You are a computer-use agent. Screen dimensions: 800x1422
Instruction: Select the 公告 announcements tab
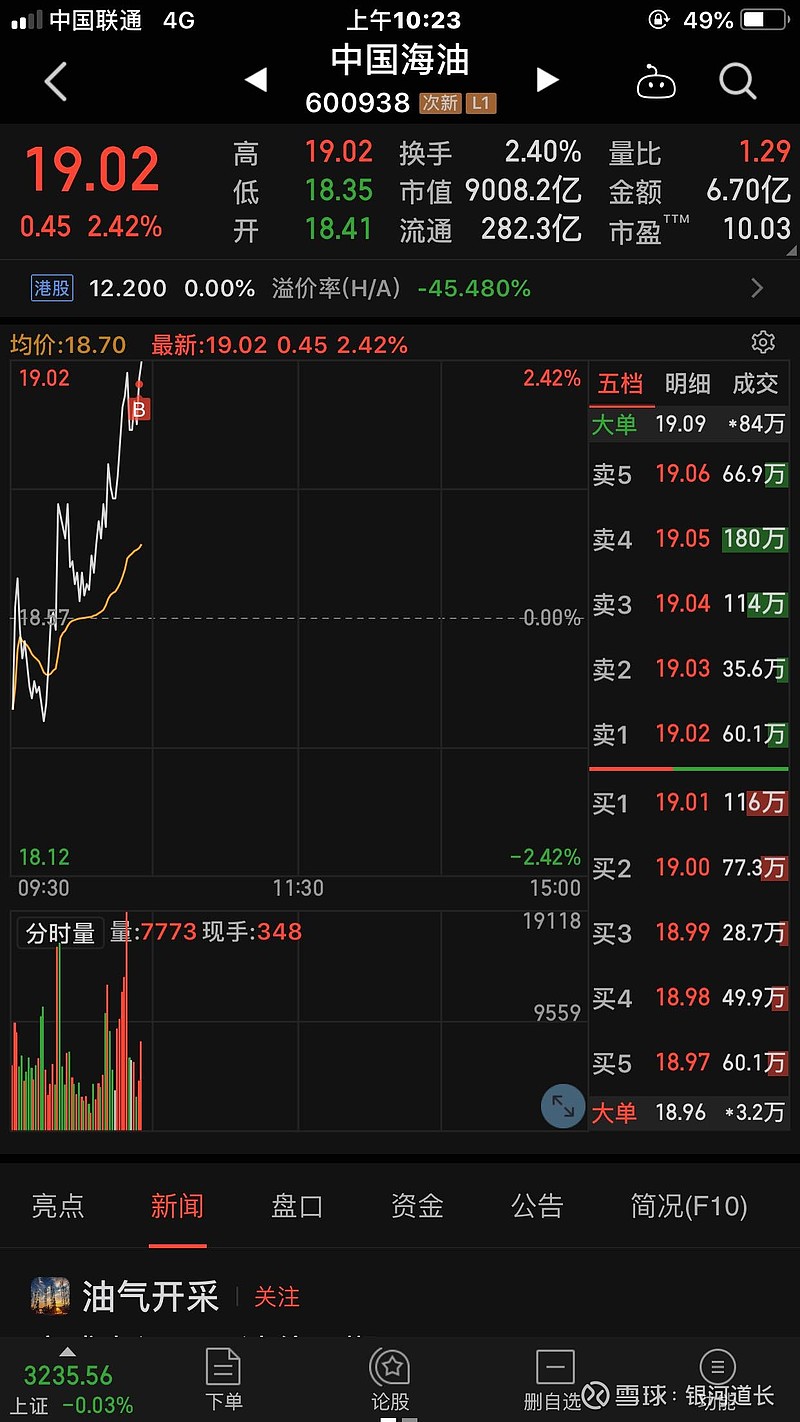(x=536, y=1206)
